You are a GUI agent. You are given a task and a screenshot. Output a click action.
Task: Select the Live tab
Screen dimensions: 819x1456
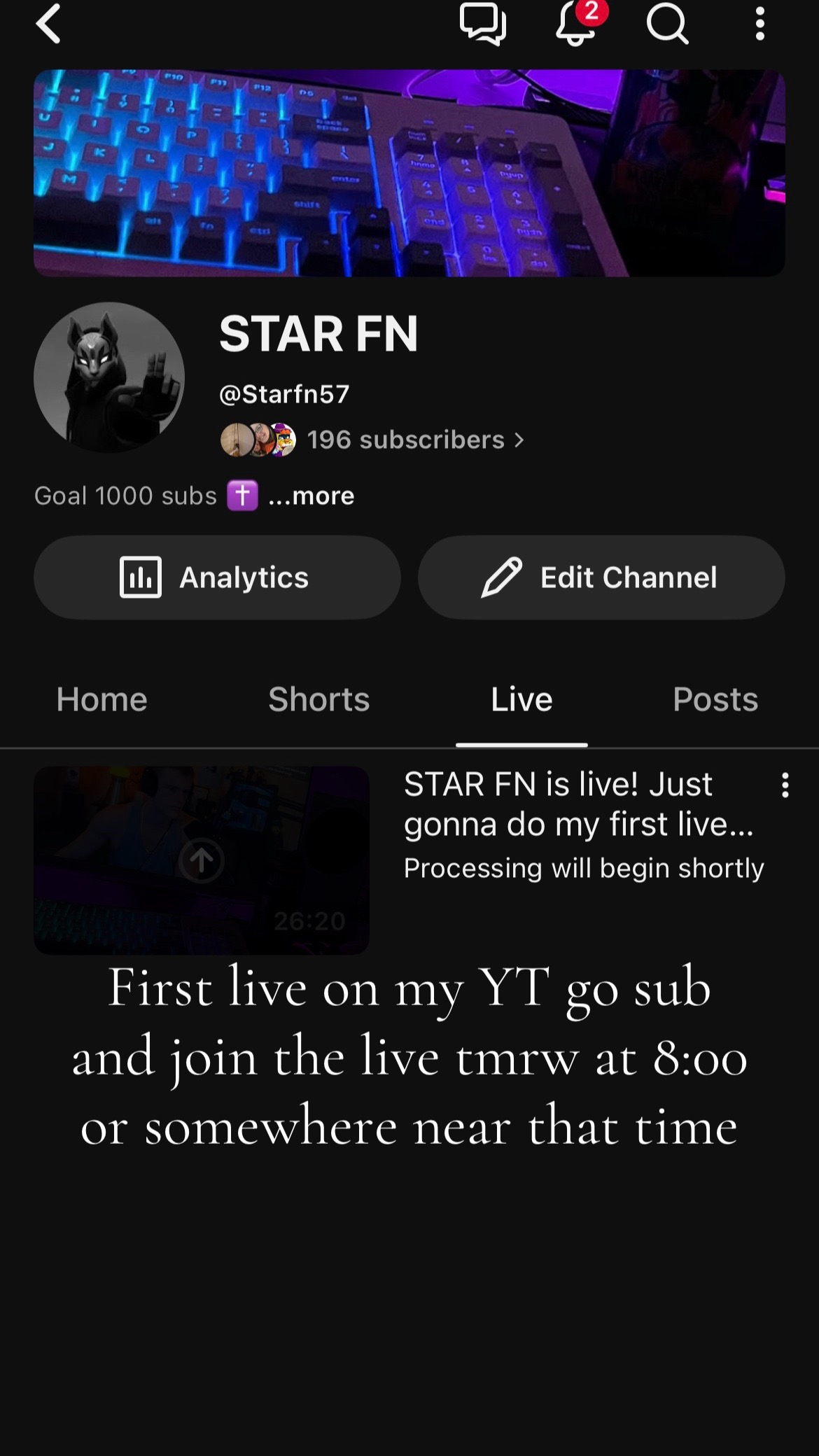521,699
